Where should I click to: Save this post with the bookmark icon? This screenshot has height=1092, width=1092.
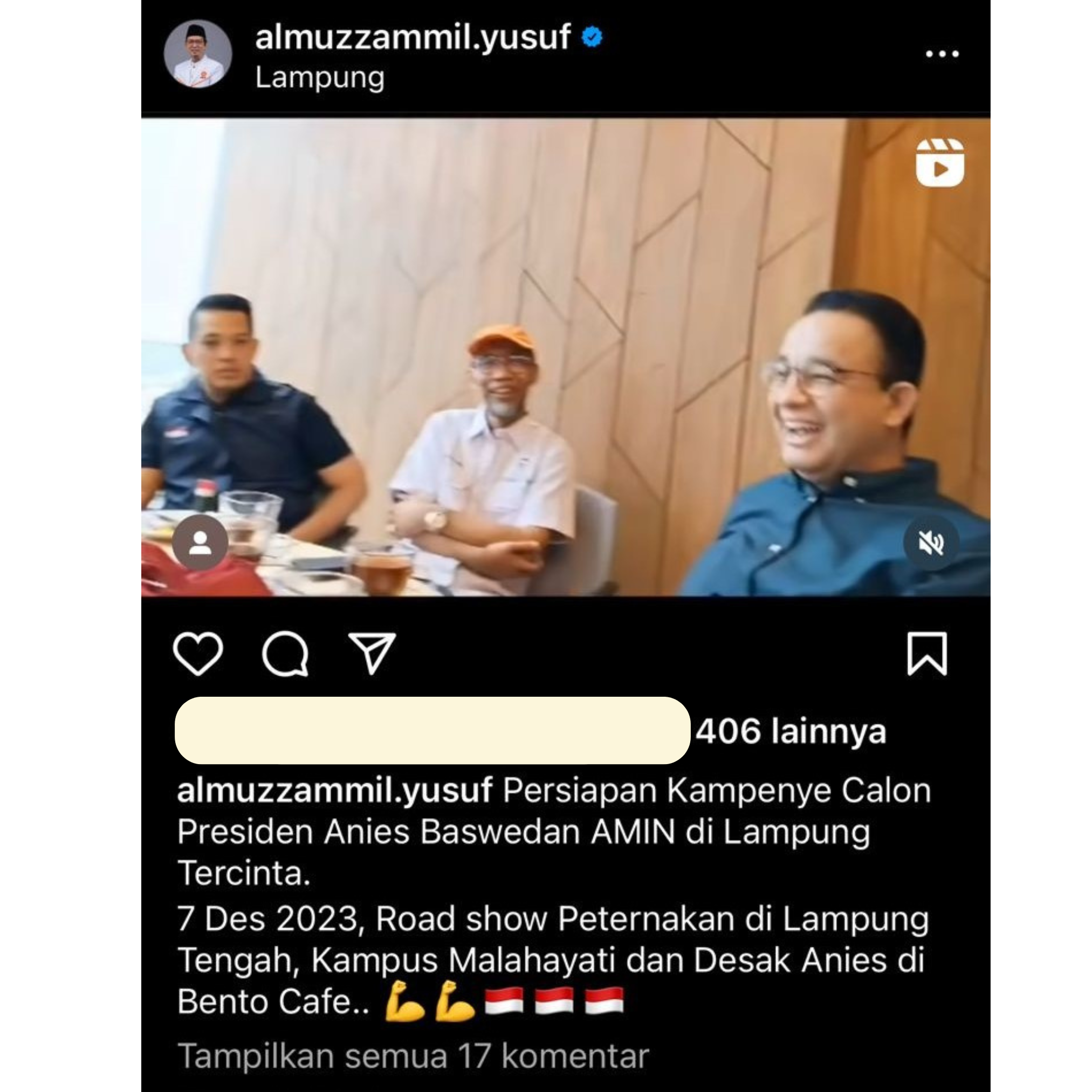click(927, 654)
